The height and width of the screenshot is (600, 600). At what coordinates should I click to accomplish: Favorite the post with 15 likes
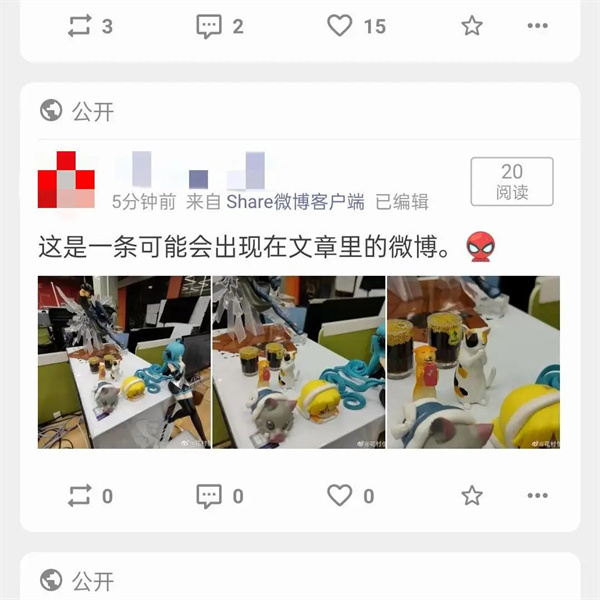[x=472, y=27]
